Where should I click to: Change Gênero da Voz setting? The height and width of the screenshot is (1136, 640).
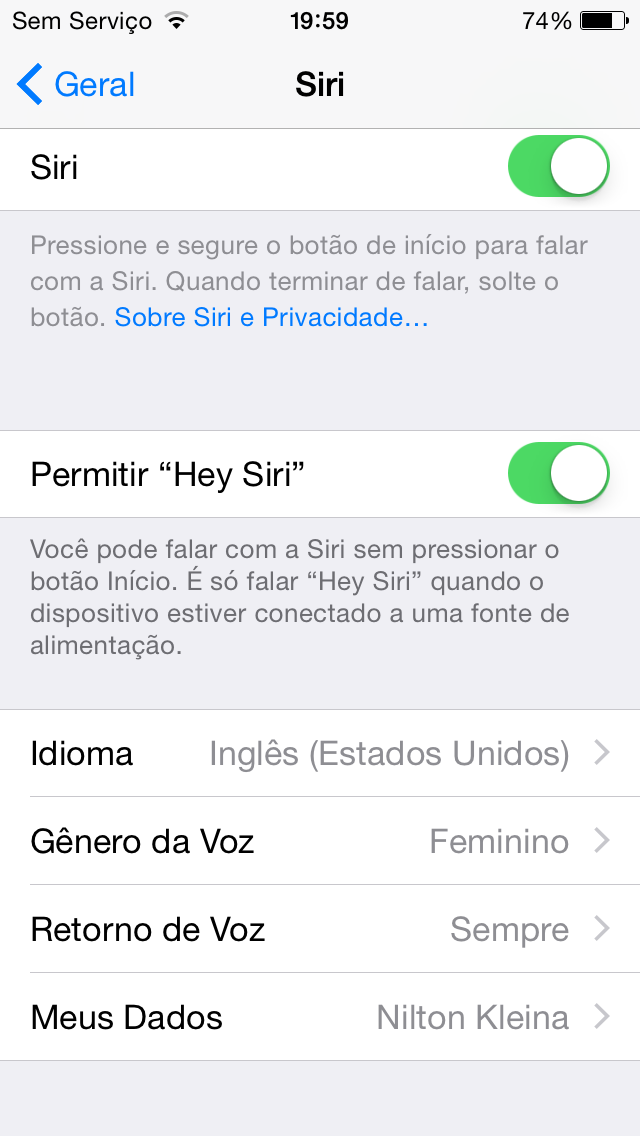click(320, 841)
